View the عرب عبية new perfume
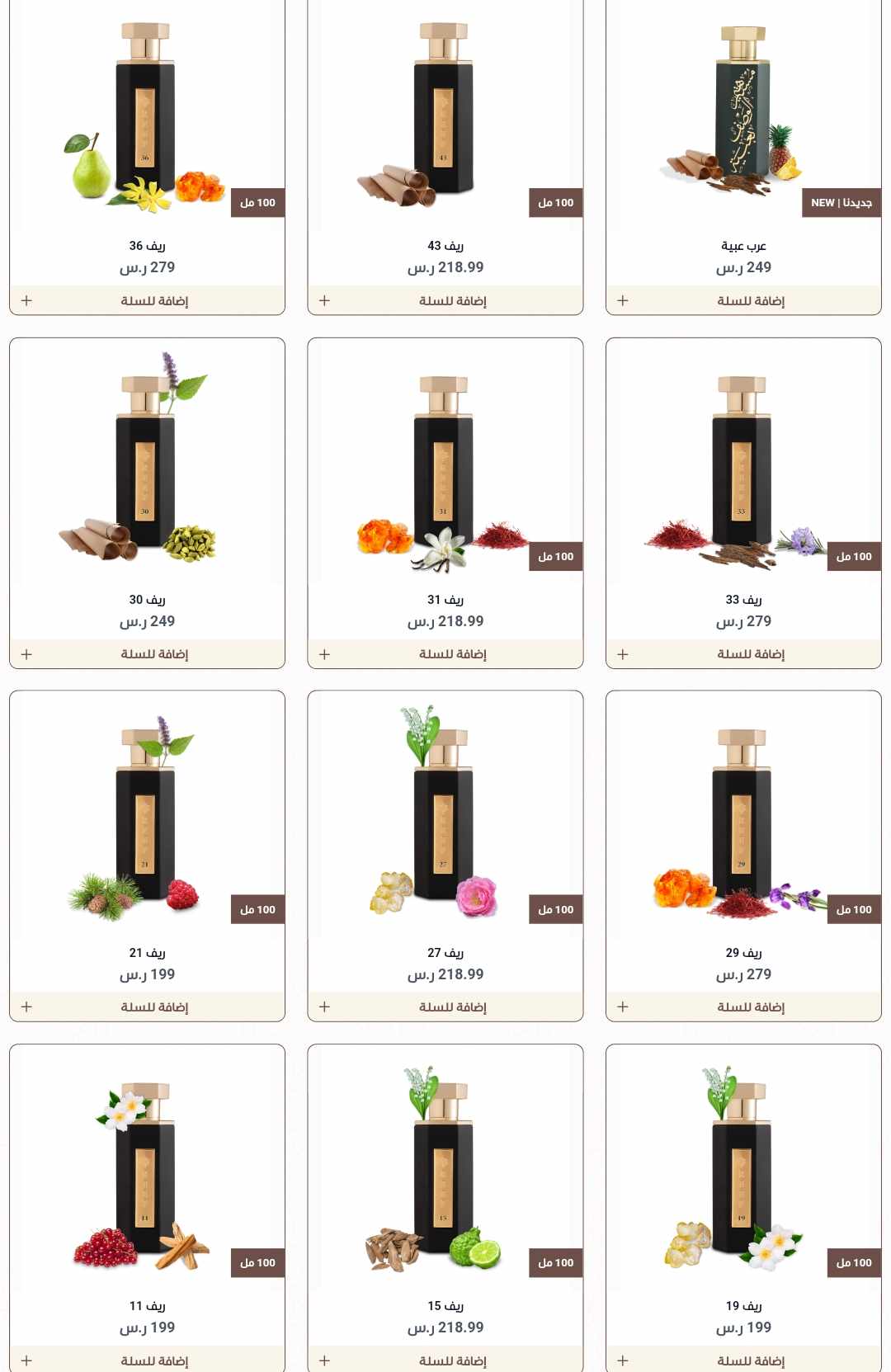The width and height of the screenshot is (891, 1372). click(743, 116)
